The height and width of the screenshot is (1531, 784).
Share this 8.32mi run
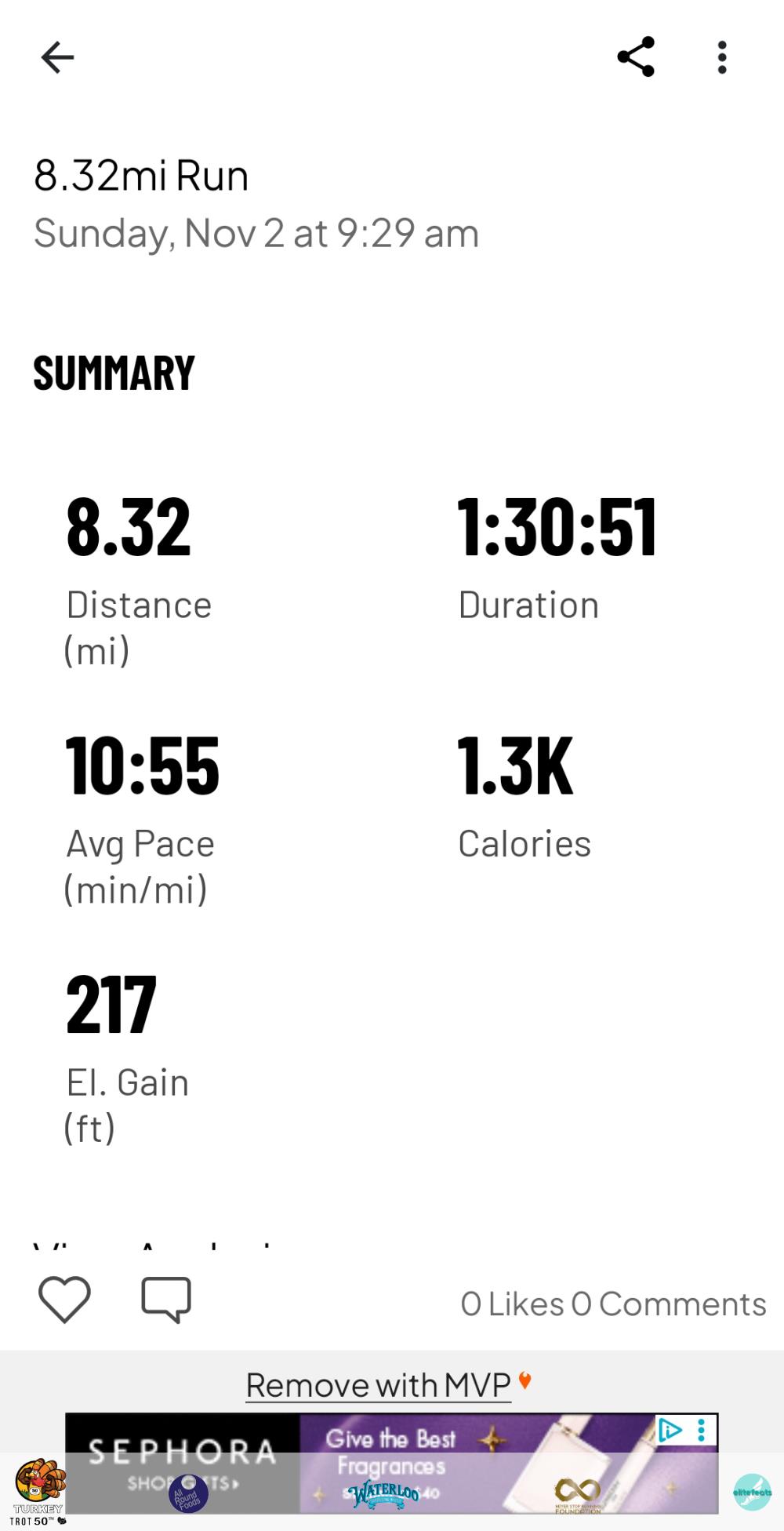(x=636, y=56)
